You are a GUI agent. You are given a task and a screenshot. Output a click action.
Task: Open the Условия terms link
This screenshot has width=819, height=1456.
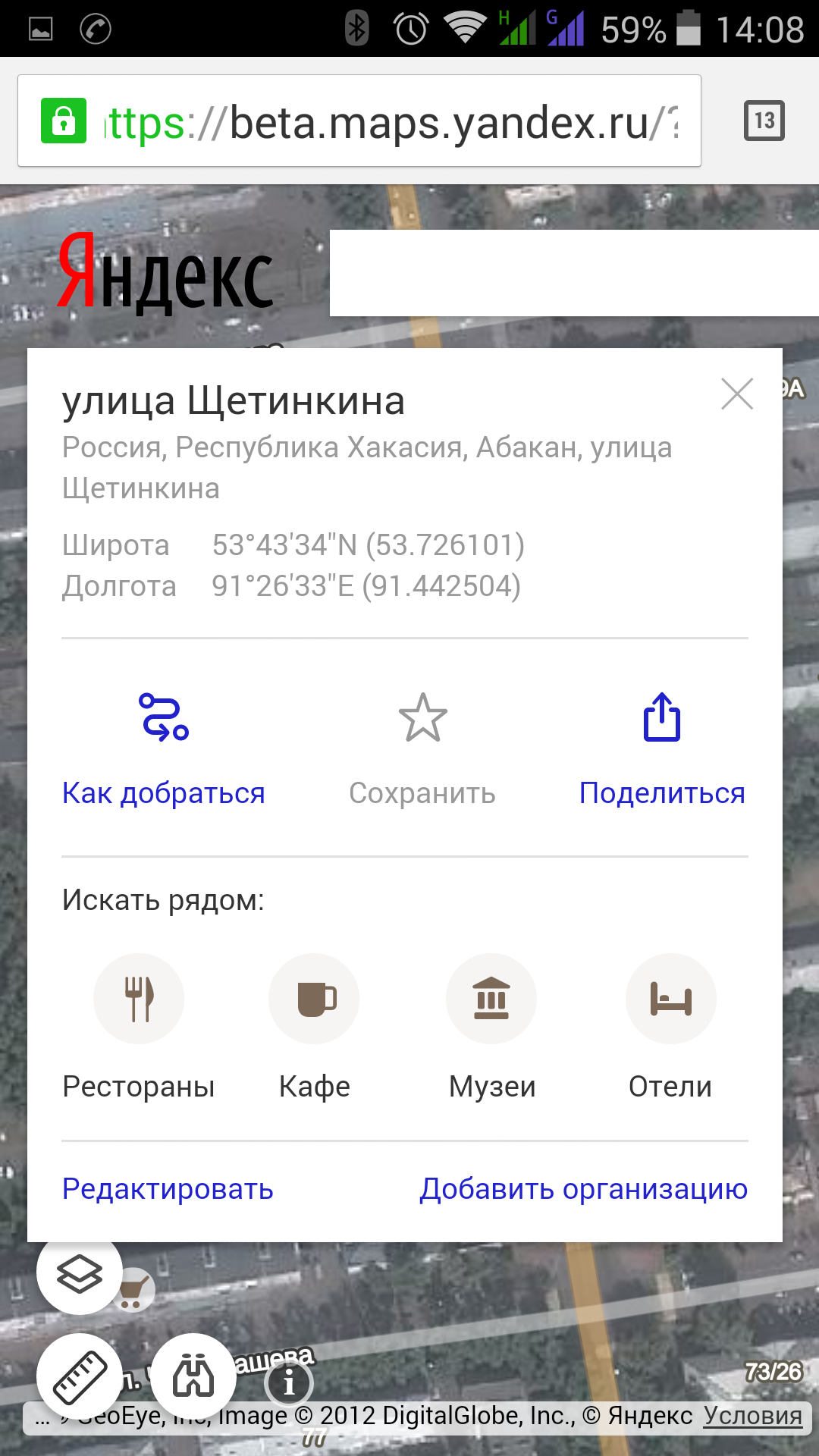[x=752, y=1416]
